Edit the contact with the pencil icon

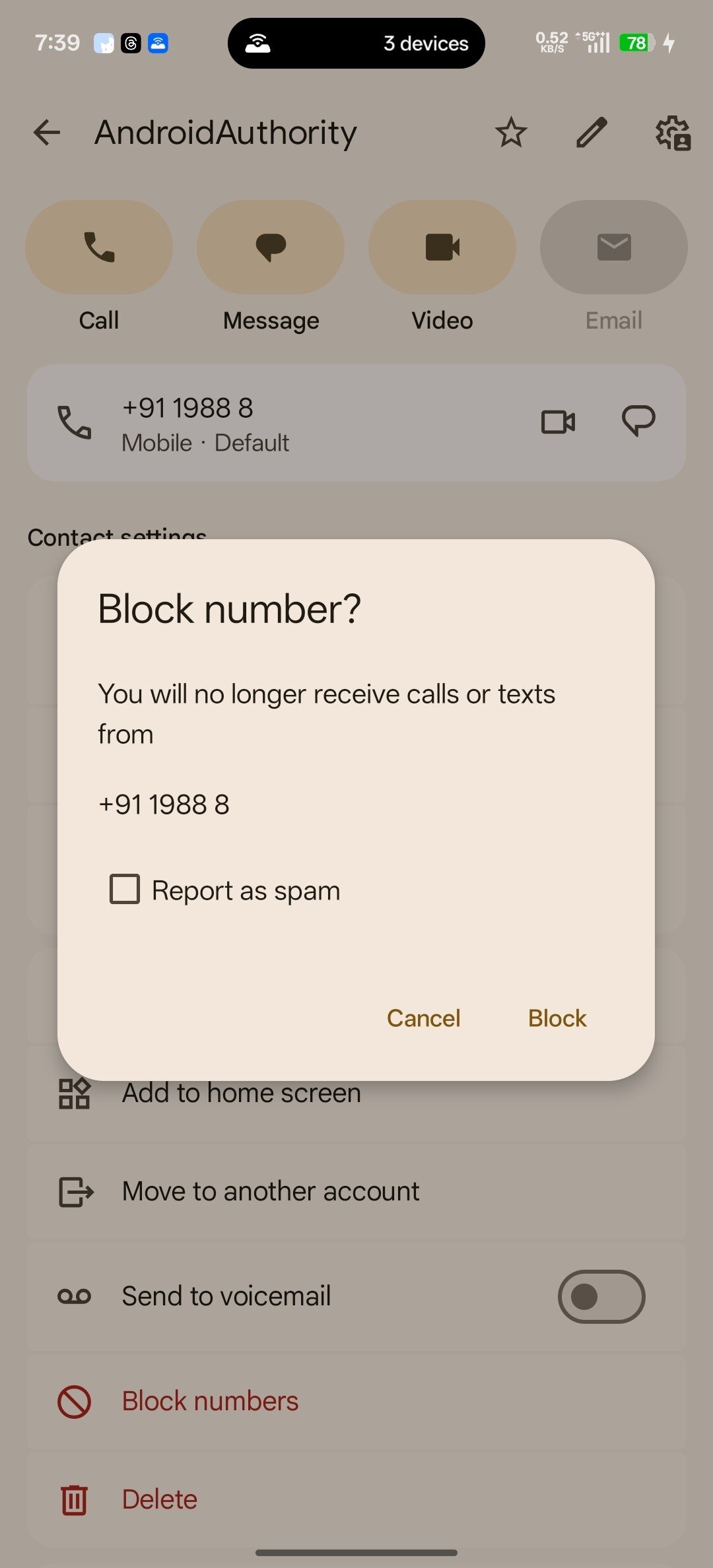click(592, 133)
